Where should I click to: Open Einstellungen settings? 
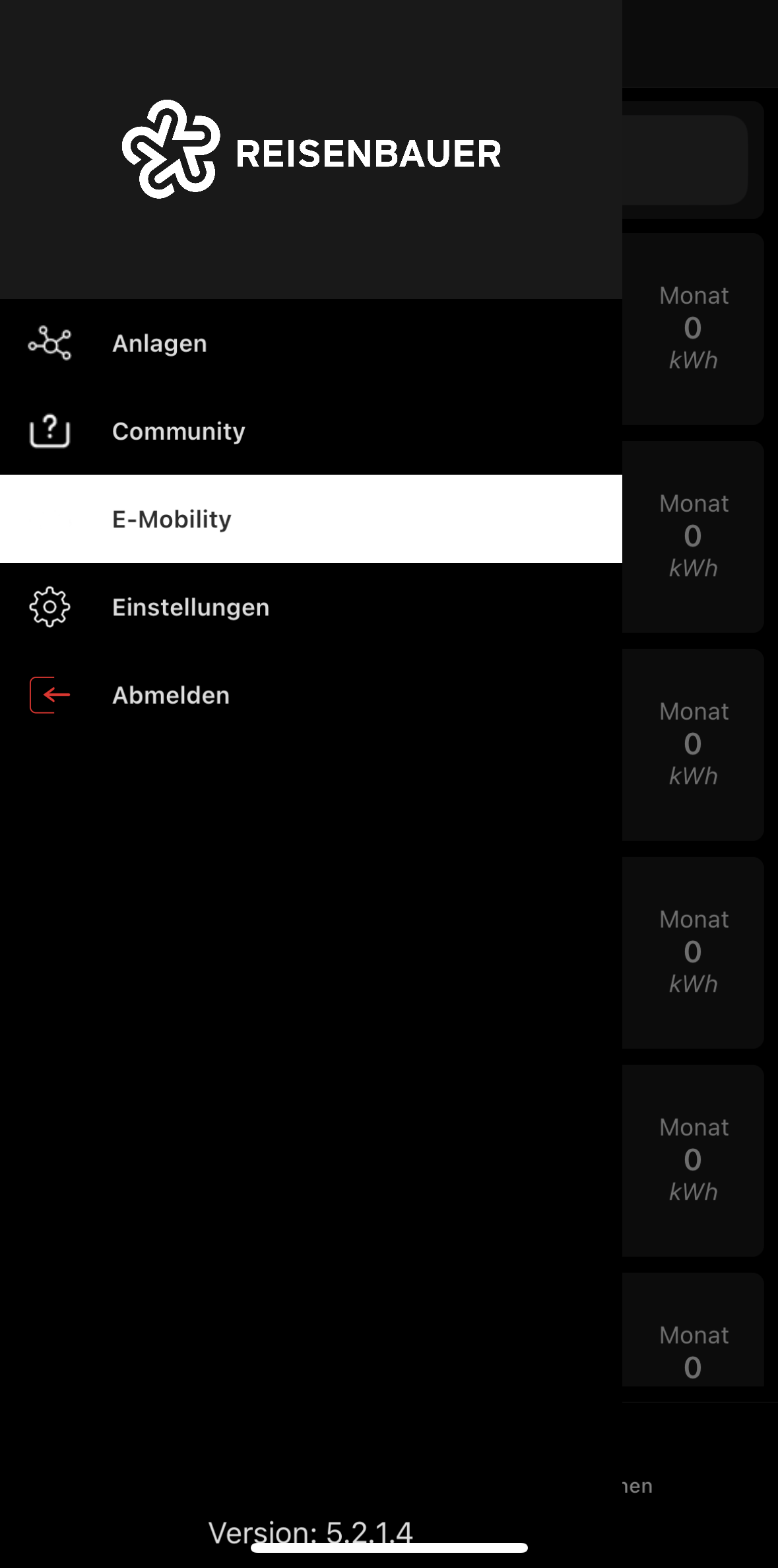click(311, 607)
